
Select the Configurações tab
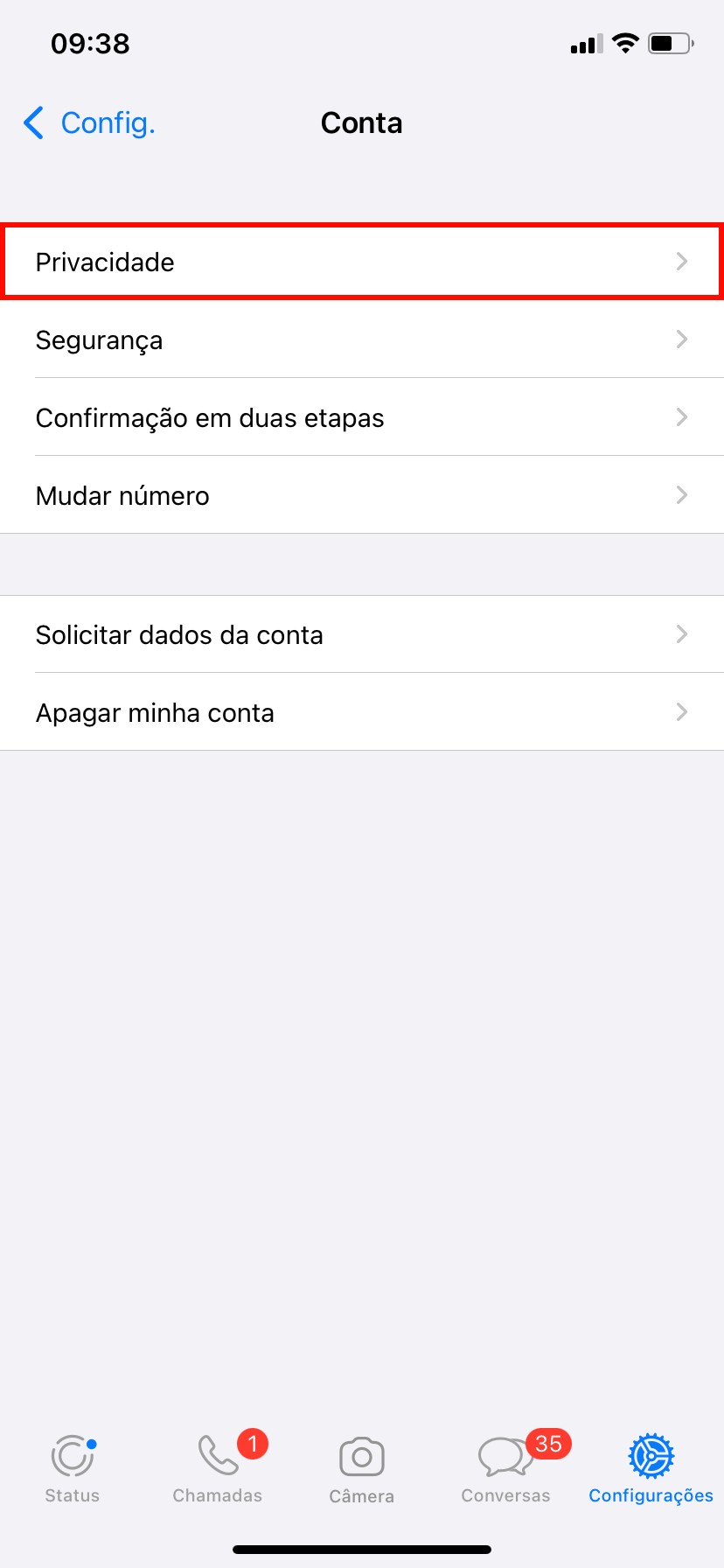651,1468
